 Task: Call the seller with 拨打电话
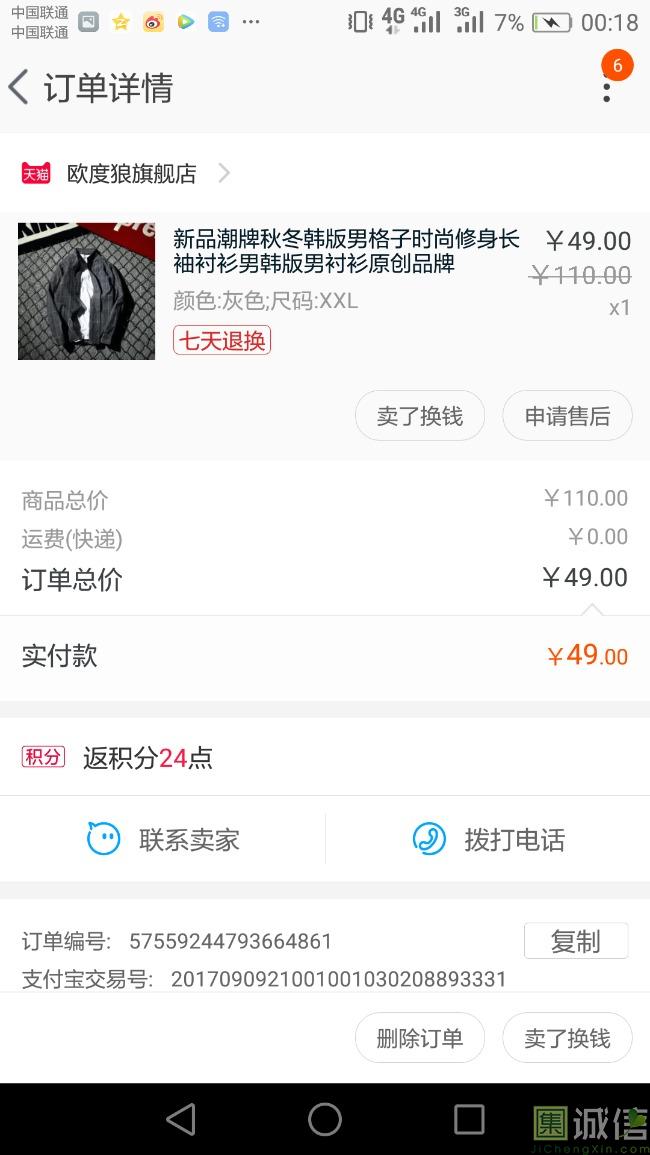coord(488,839)
